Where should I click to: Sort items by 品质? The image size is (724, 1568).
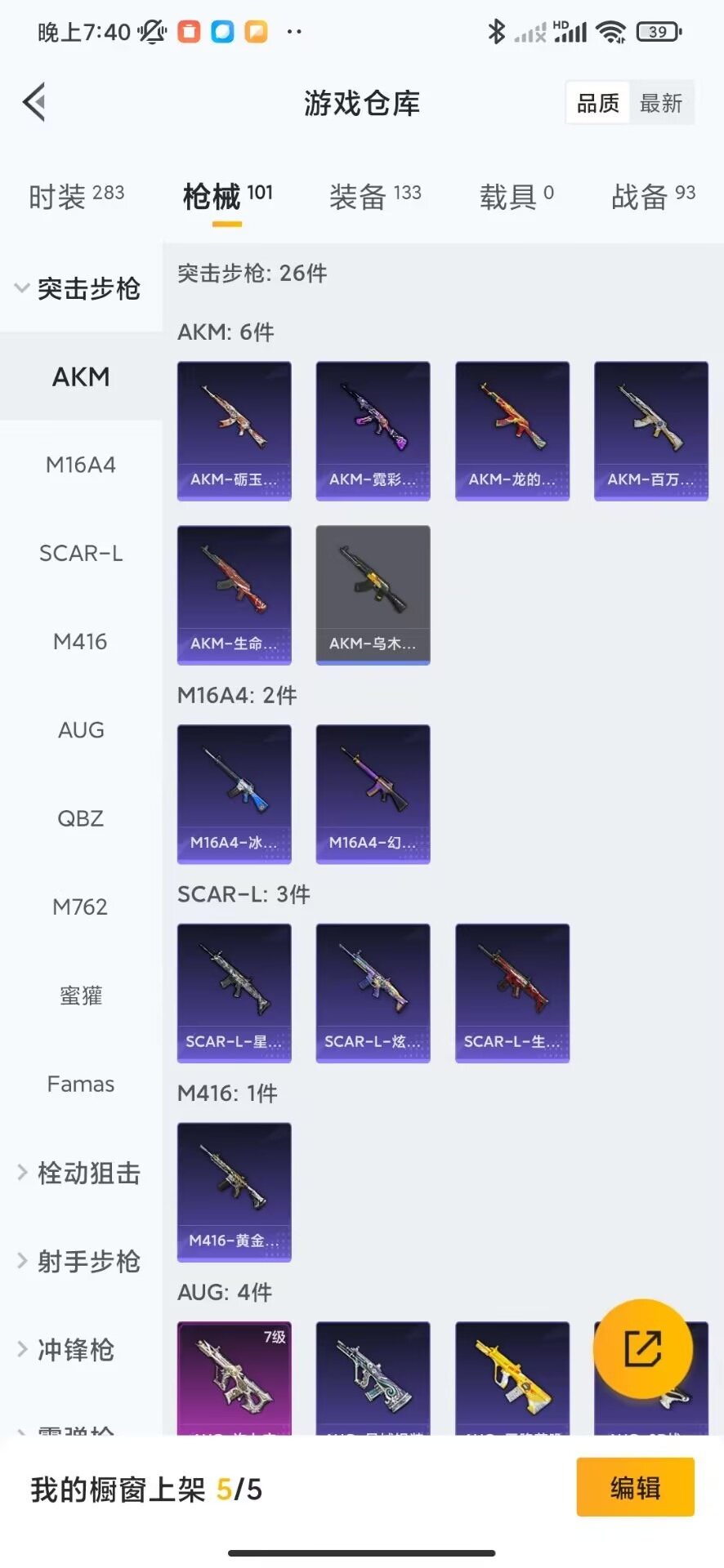point(598,104)
